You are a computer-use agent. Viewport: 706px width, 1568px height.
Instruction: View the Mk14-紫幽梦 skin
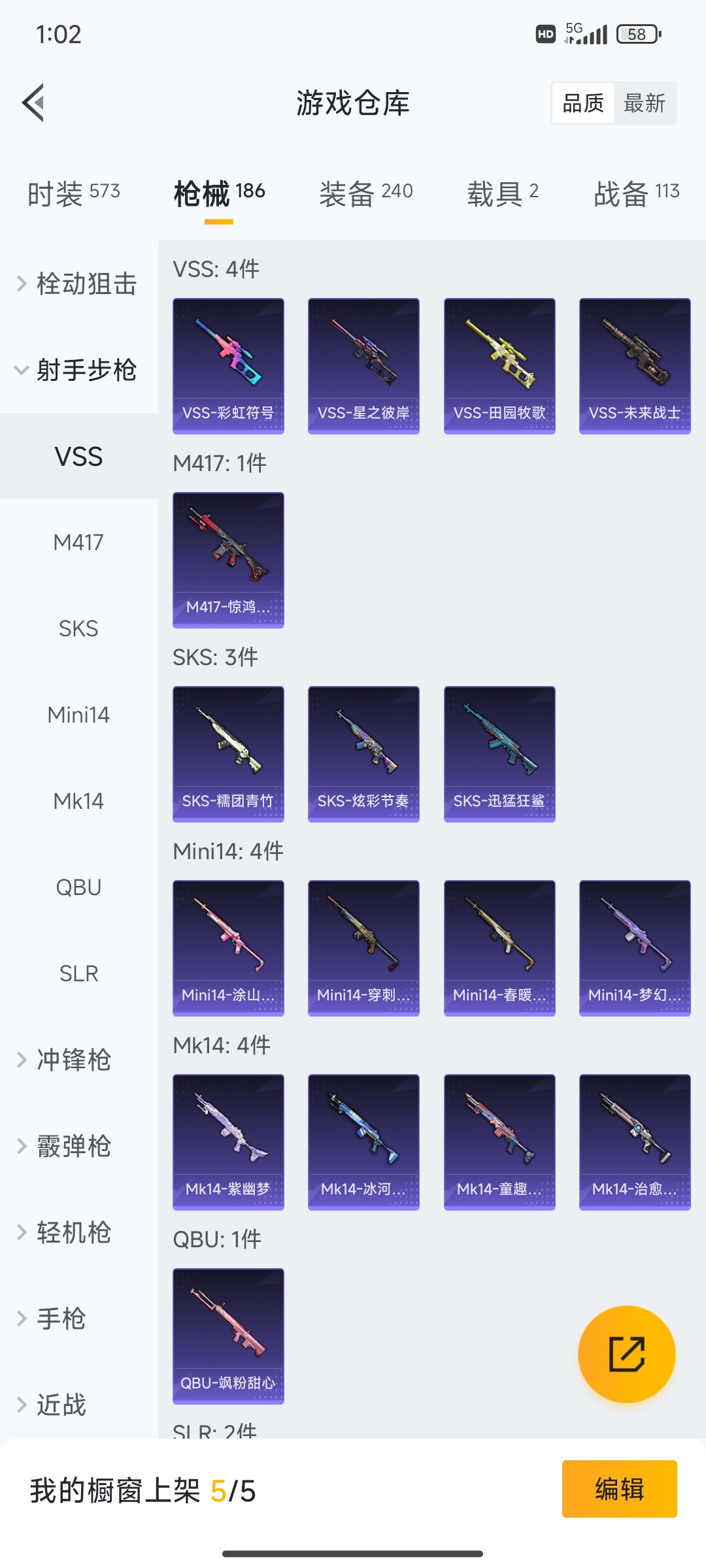(x=228, y=1142)
